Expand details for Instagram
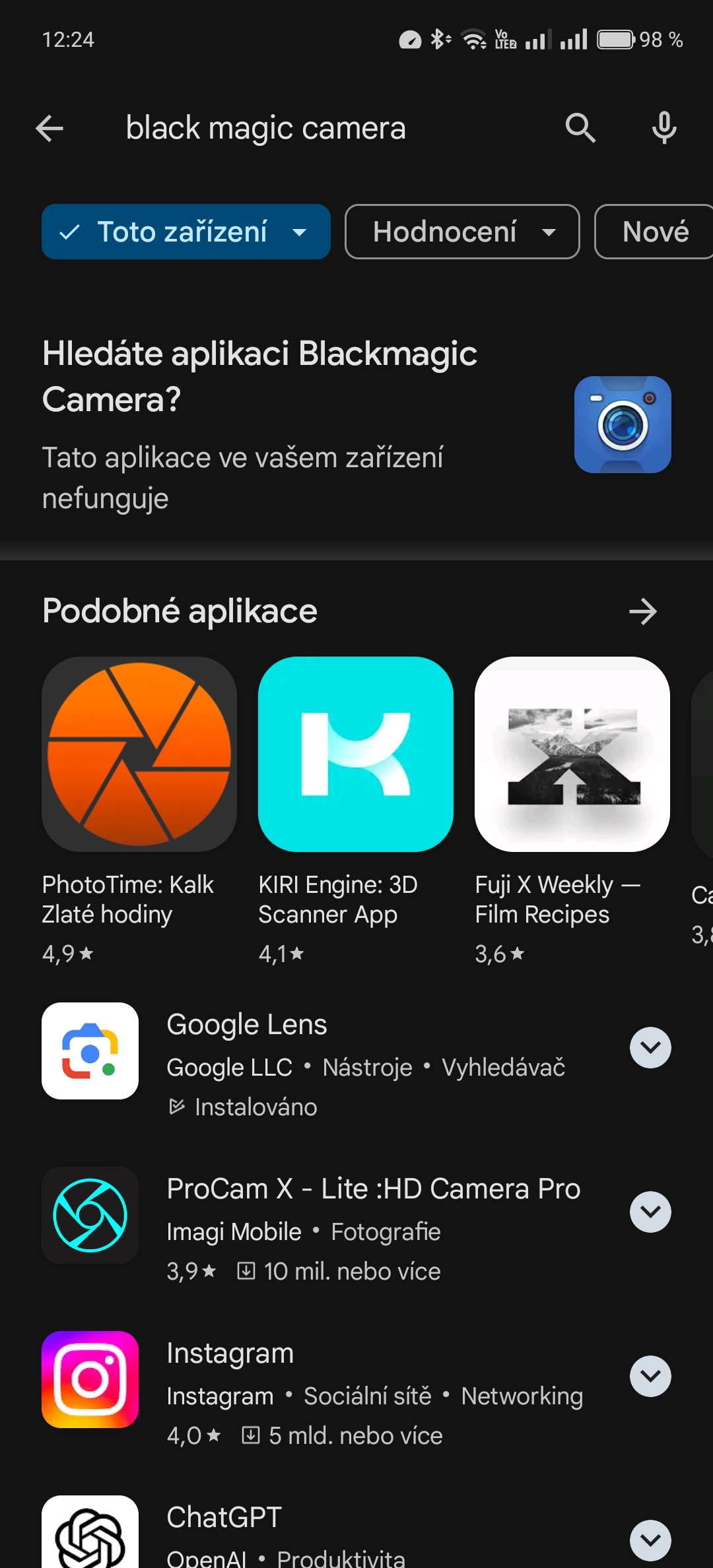Image resolution: width=713 pixels, height=1568 pixels. click(650, 1376)
